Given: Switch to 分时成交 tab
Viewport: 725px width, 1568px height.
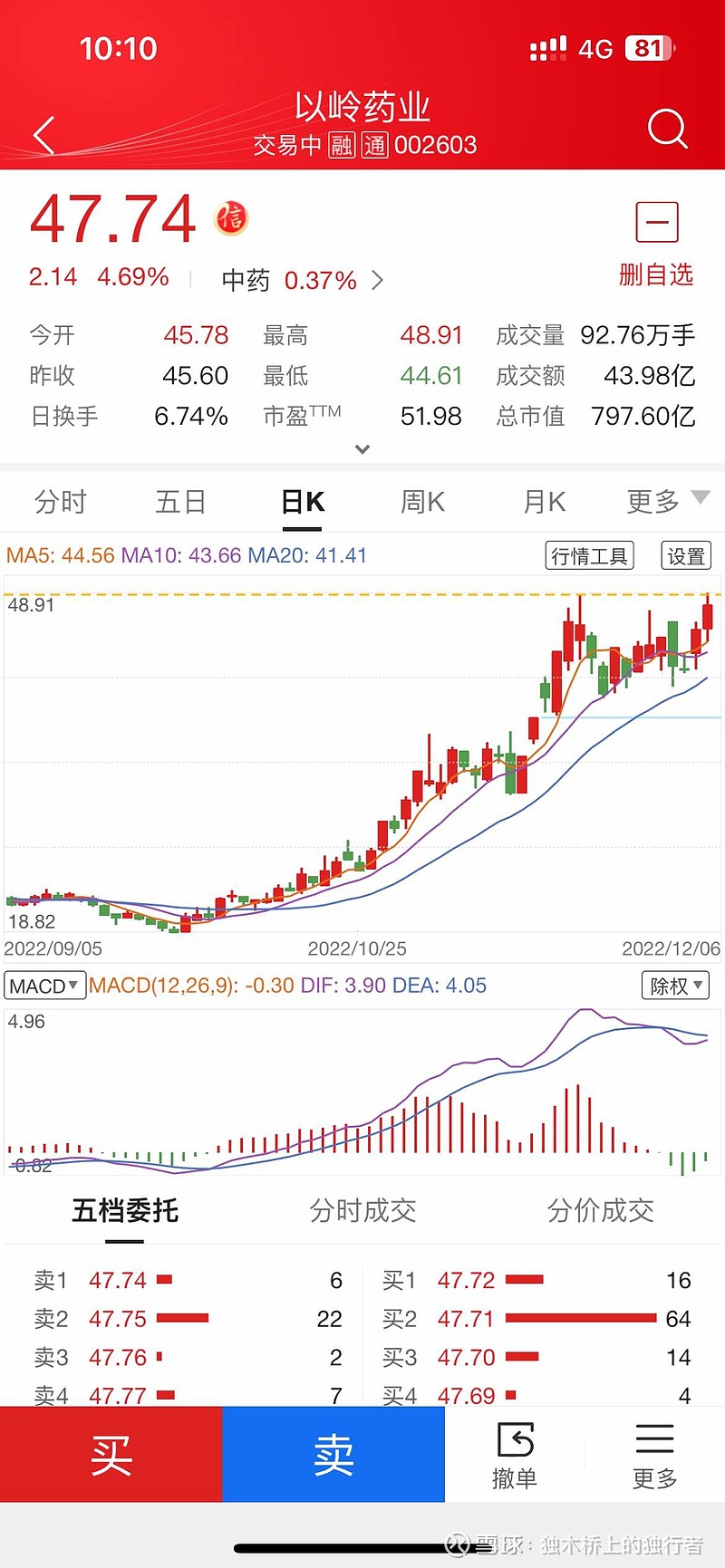Looking at the screenshot, I should pos(362,1210).
